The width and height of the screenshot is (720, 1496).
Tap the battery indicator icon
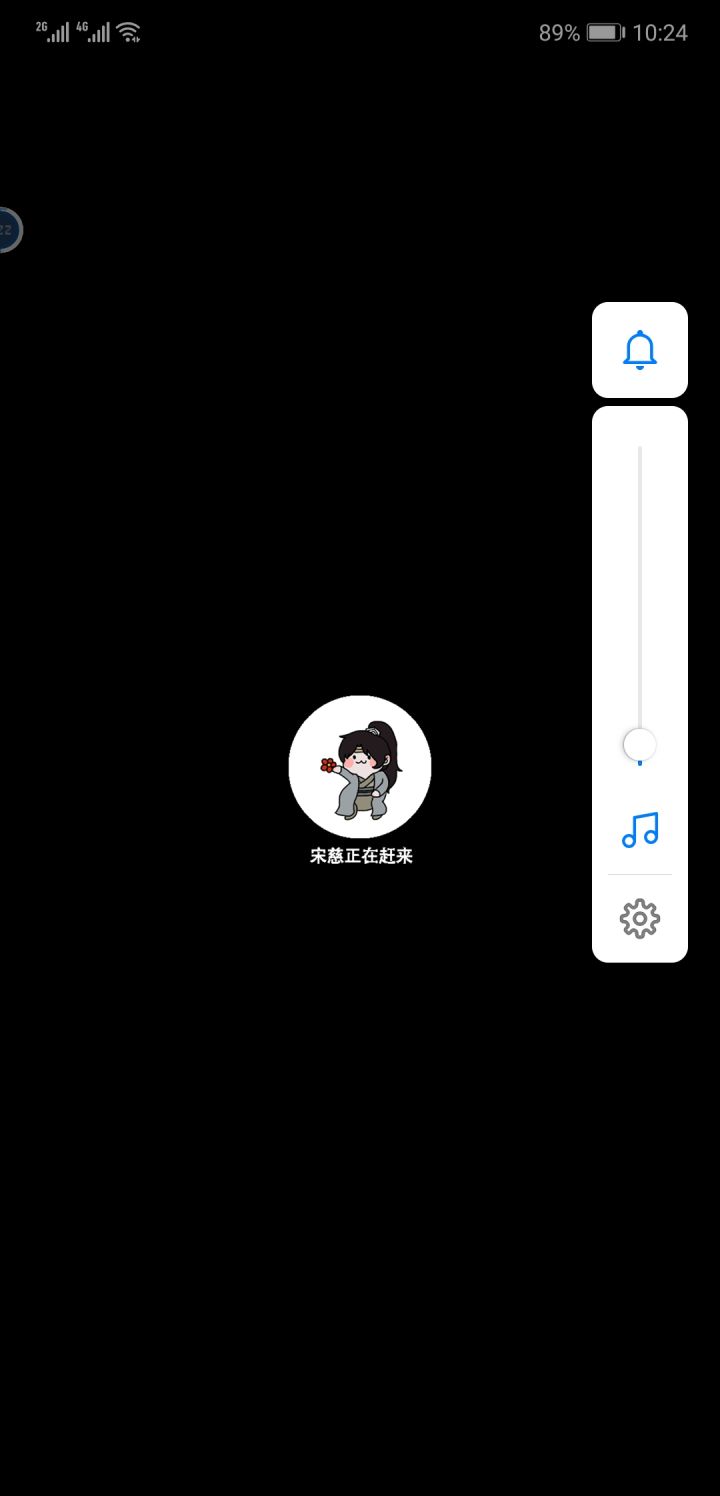point(604,32)
